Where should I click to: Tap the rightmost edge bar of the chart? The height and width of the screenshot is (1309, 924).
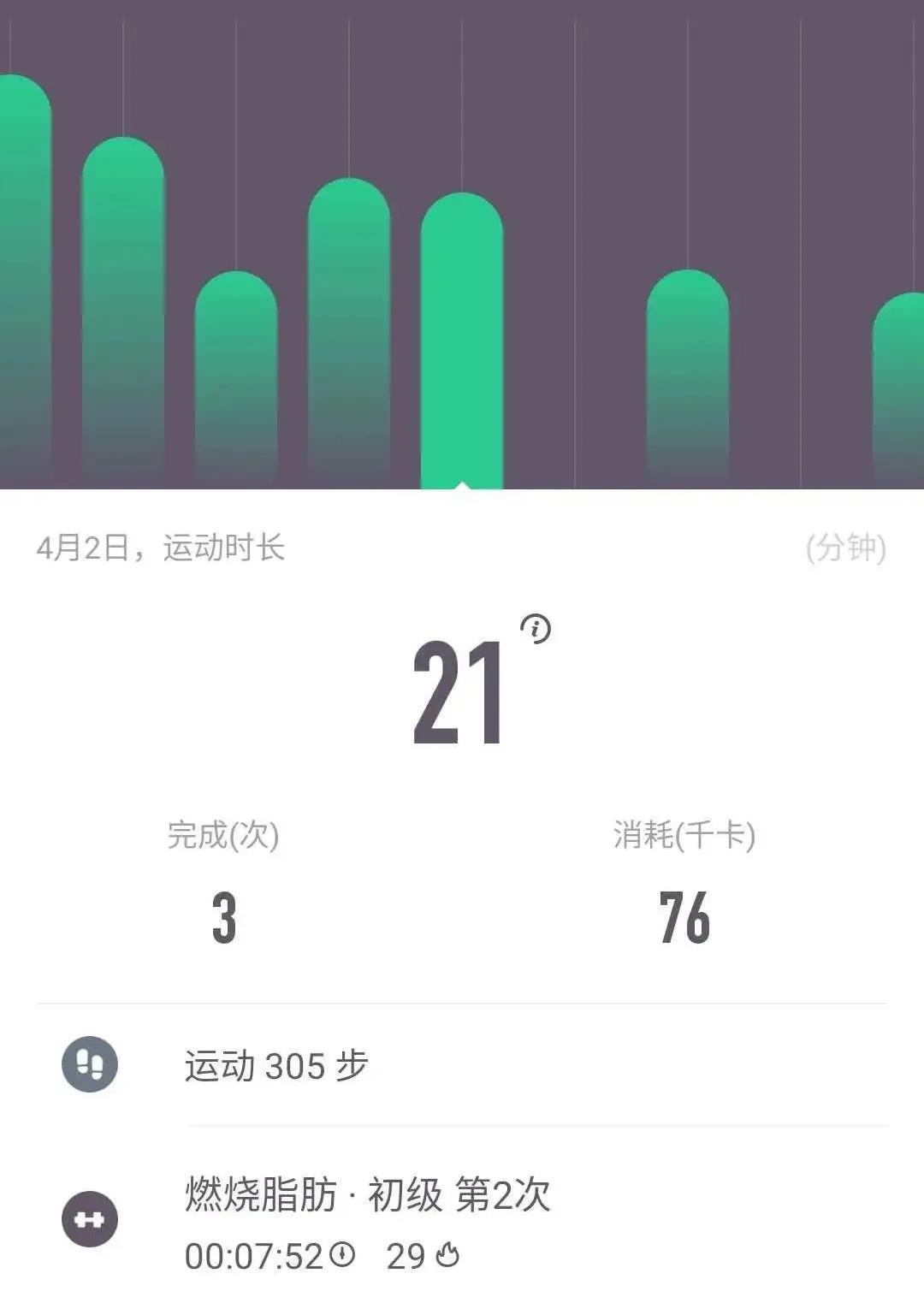(x=898, y=385)
